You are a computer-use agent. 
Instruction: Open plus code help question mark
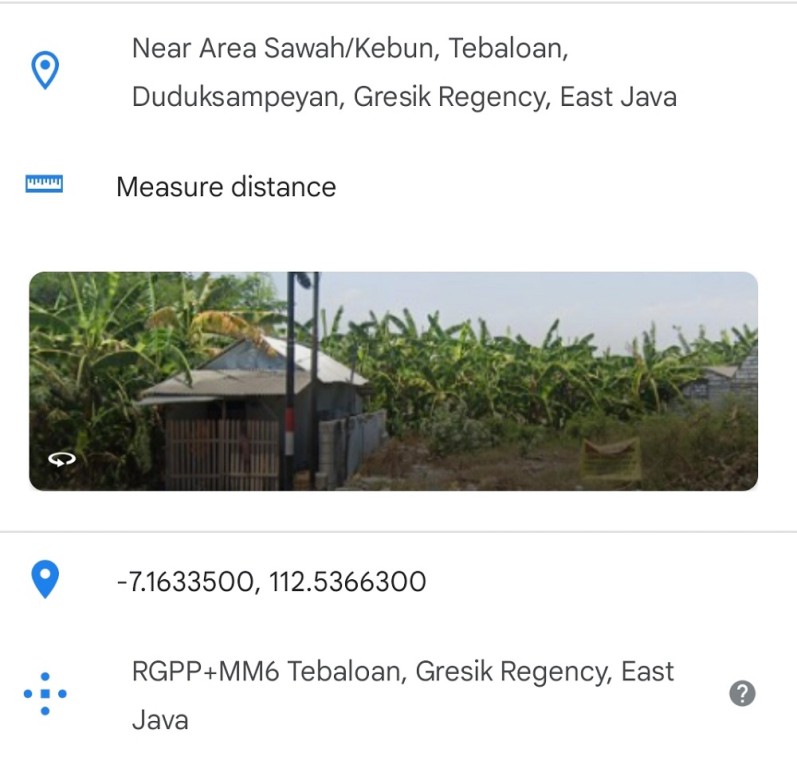coord(742,694)
